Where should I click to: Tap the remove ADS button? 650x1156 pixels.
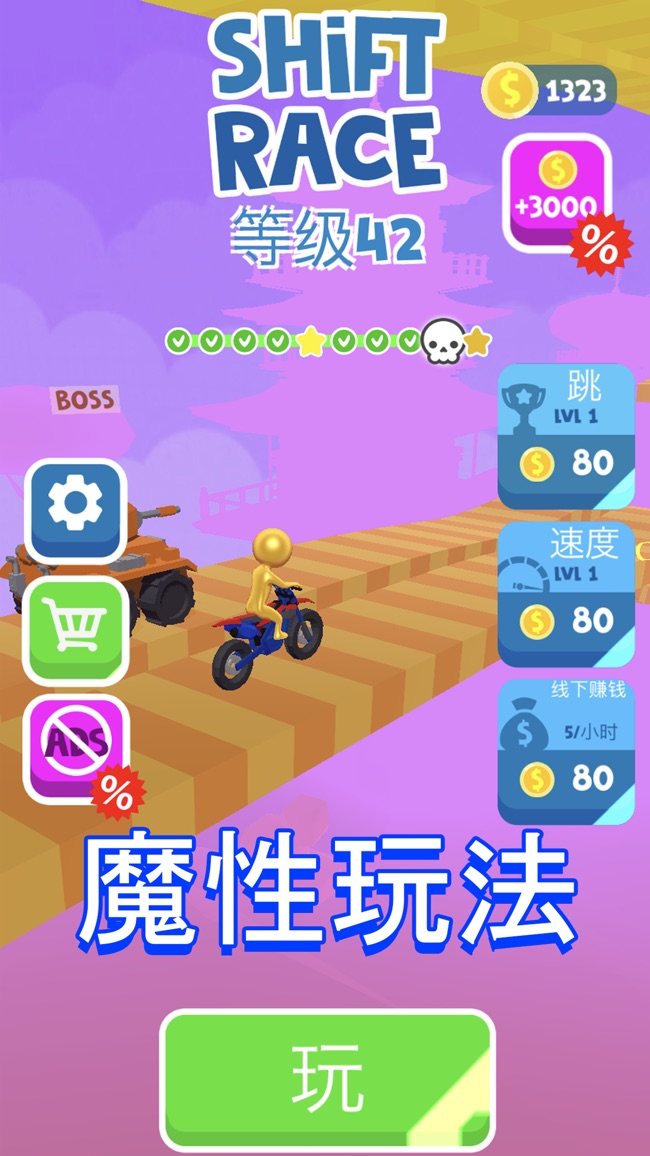pyautogui.click(x=75, y=746)
